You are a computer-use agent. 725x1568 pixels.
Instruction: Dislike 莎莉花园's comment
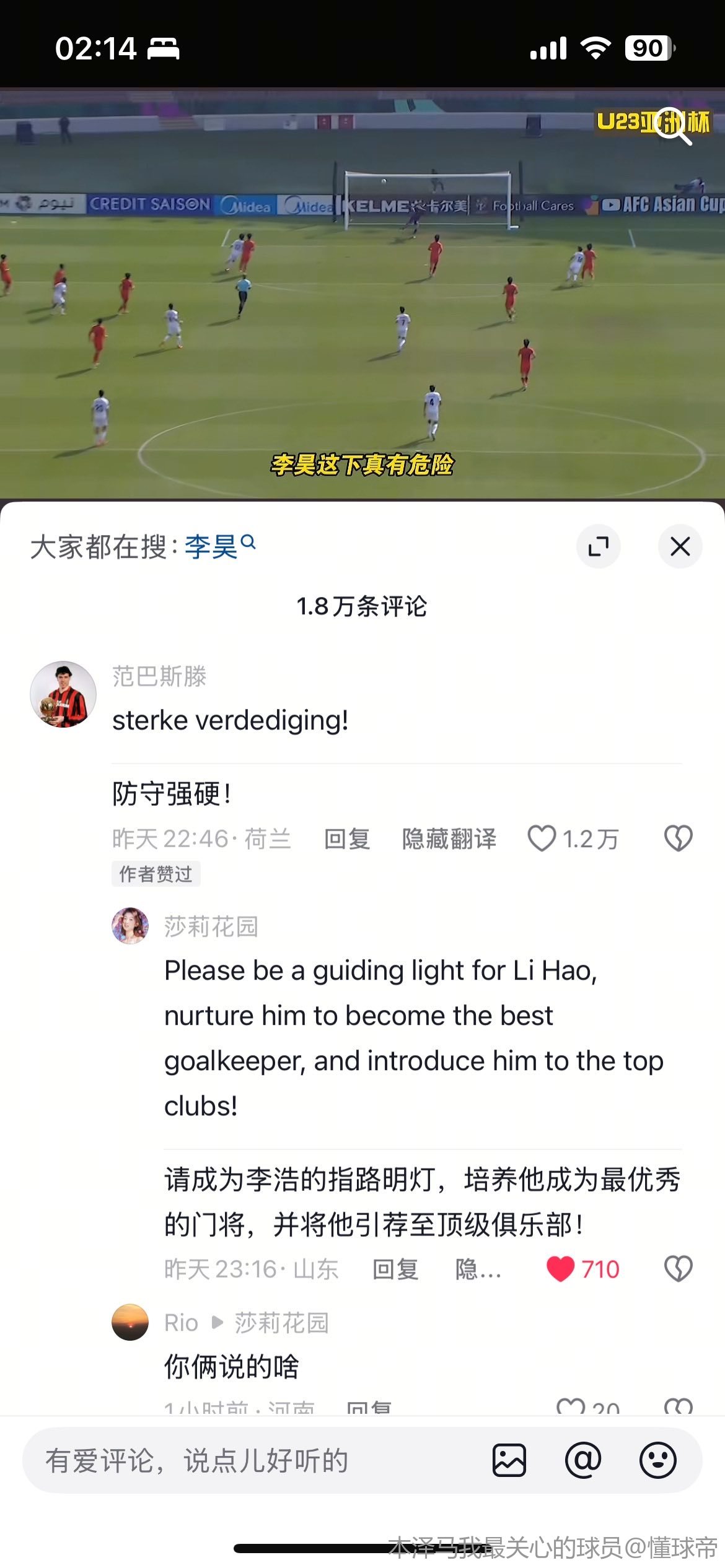[678, 1269]
